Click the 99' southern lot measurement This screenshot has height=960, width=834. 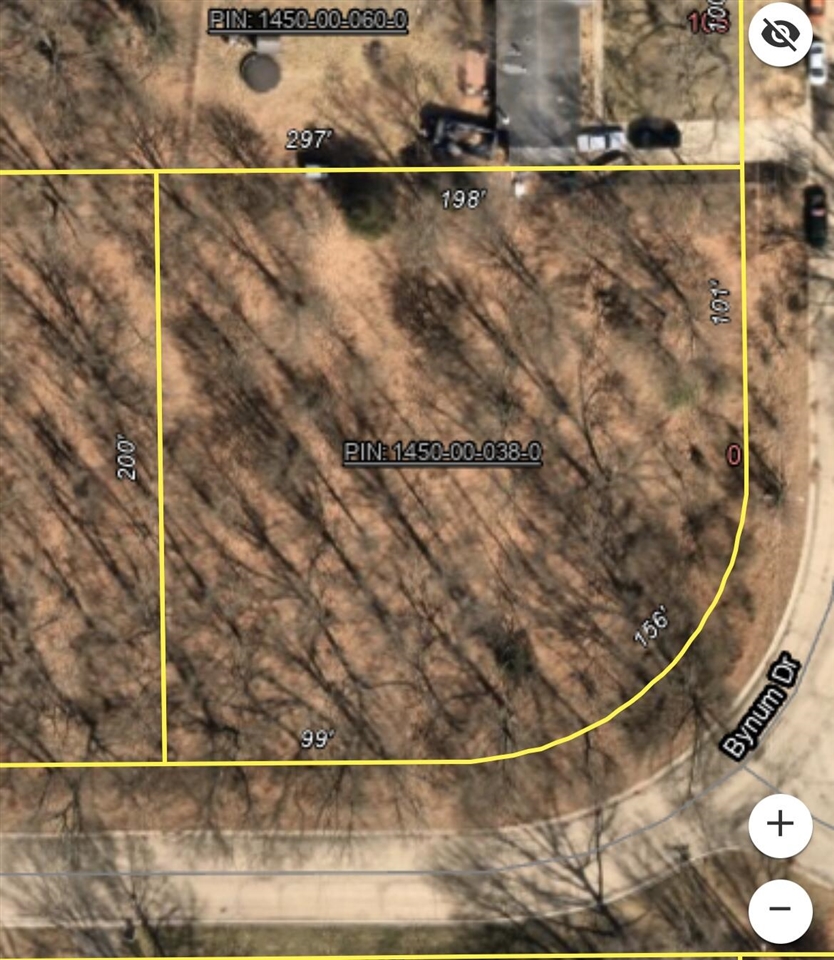(x=316, y=740)
